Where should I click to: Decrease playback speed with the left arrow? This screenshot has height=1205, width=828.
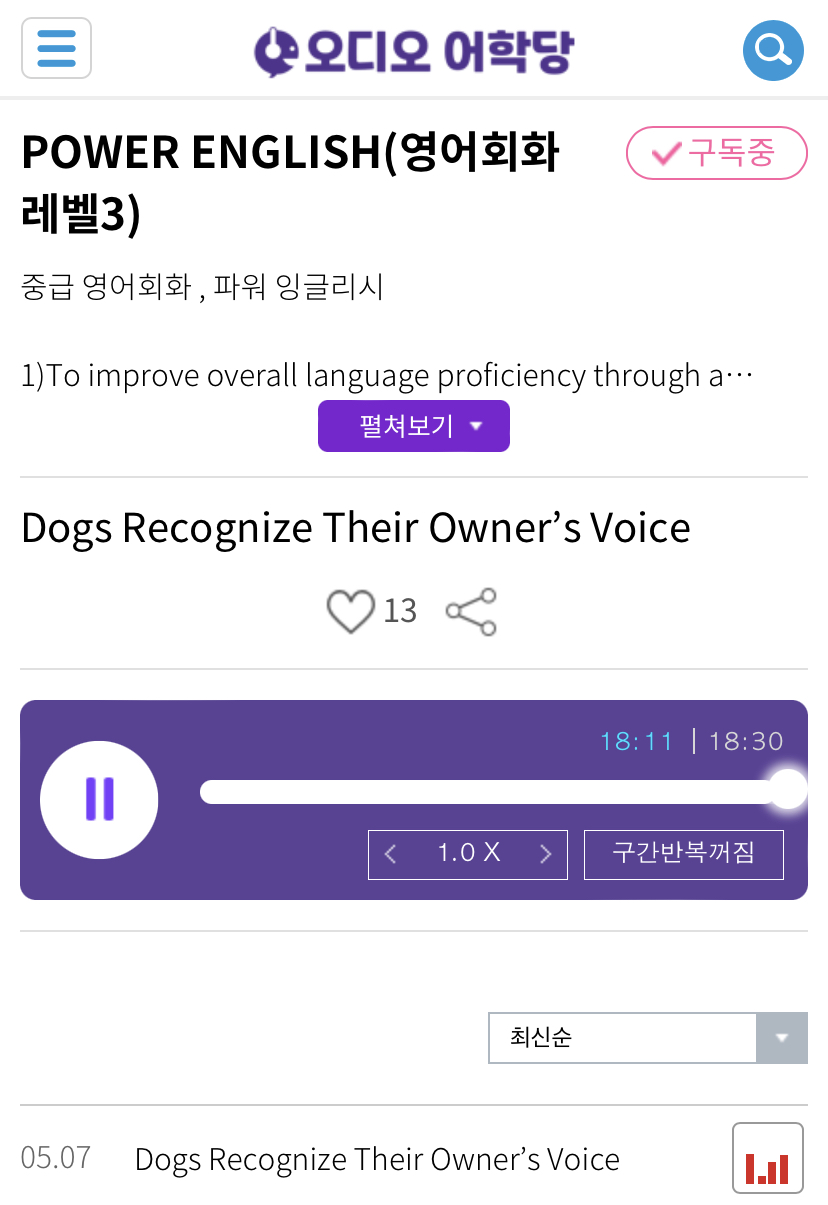coord(390,854)
